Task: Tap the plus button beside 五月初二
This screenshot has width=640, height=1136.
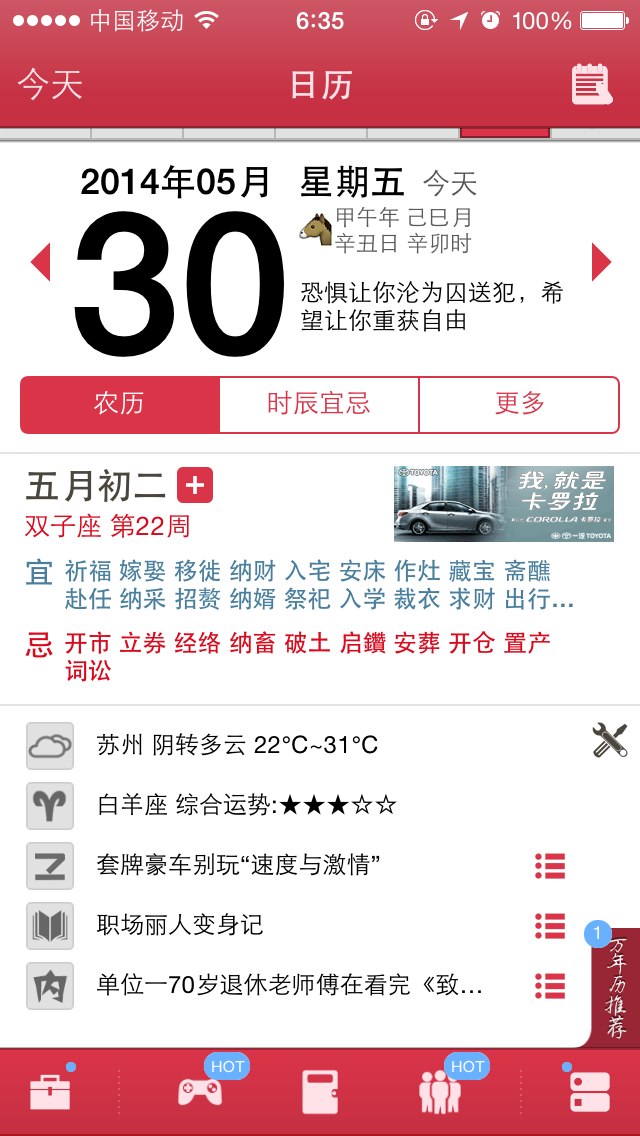Action: [x=195, y=485]
